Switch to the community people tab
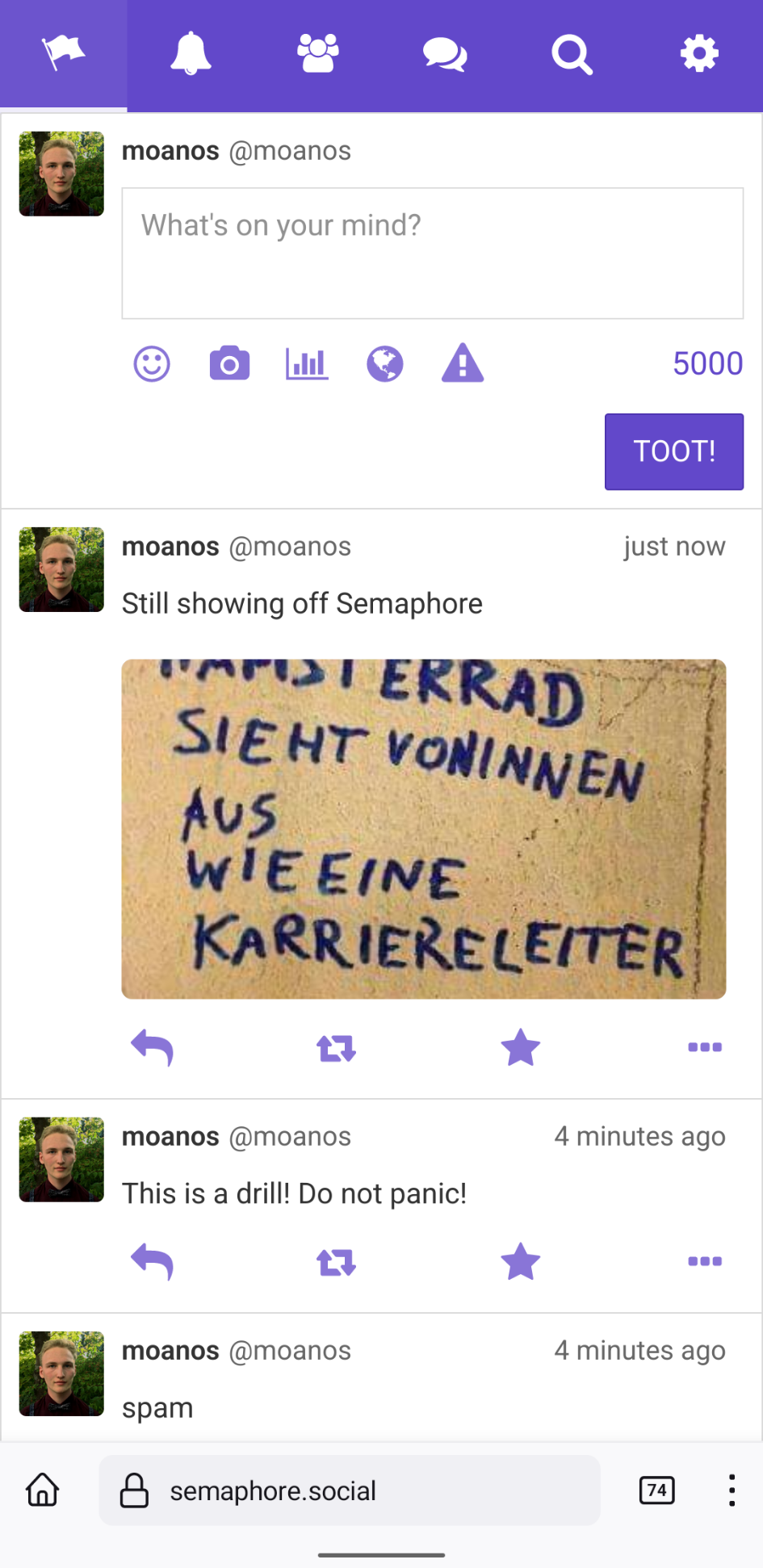The width and height of the screenshot is (763, 1568). [317, 54]
